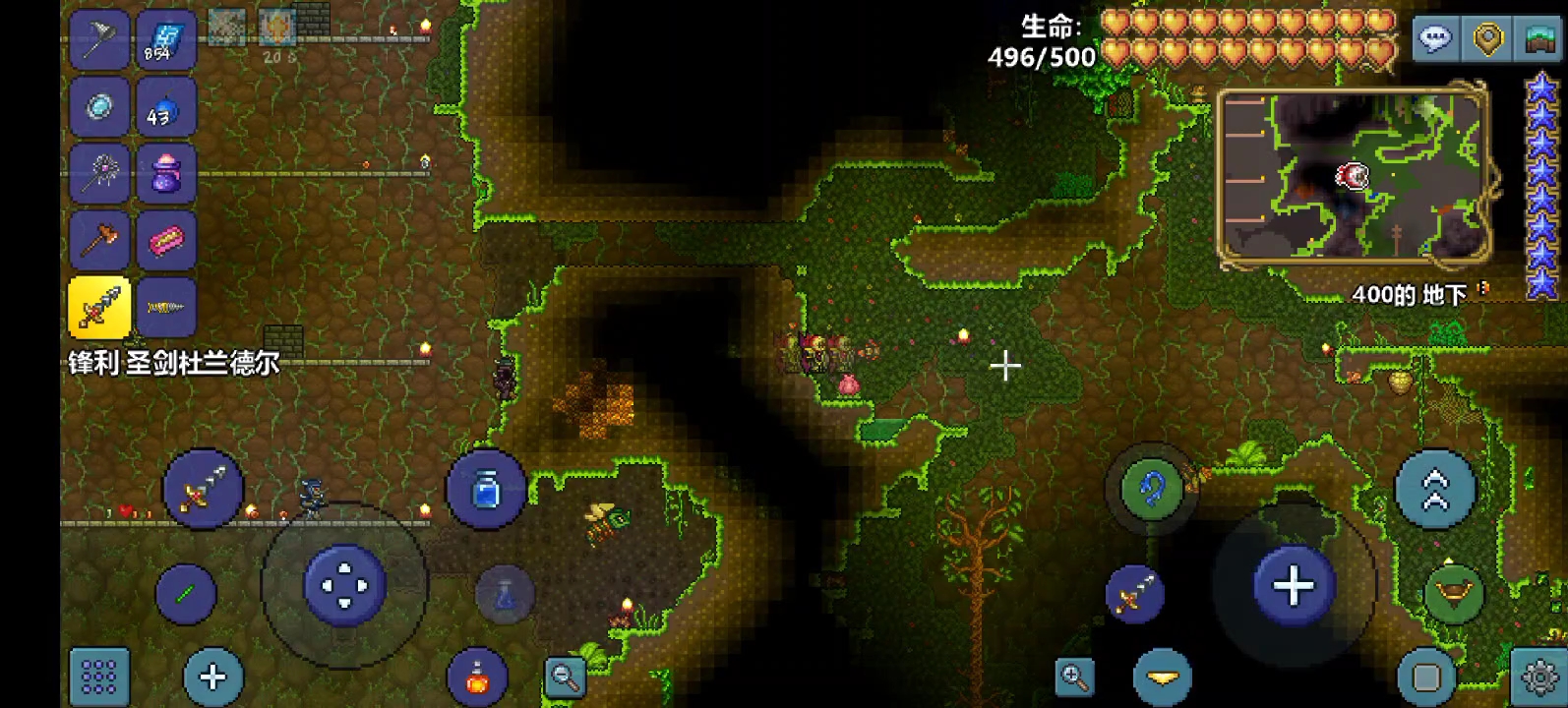Zoom in with the right magnifier
Viewport: 1568px width, 708px height.
[1074, 677]
